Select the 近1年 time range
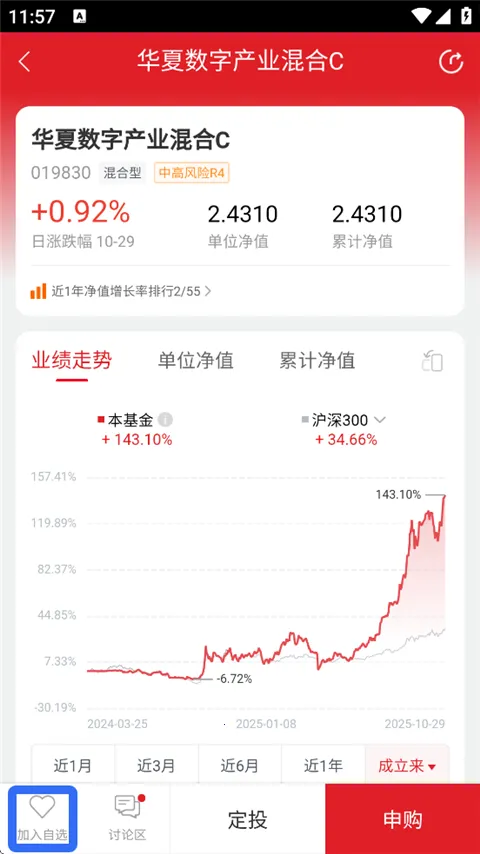The width and height of the screenshot is (480, 854). 323,765
